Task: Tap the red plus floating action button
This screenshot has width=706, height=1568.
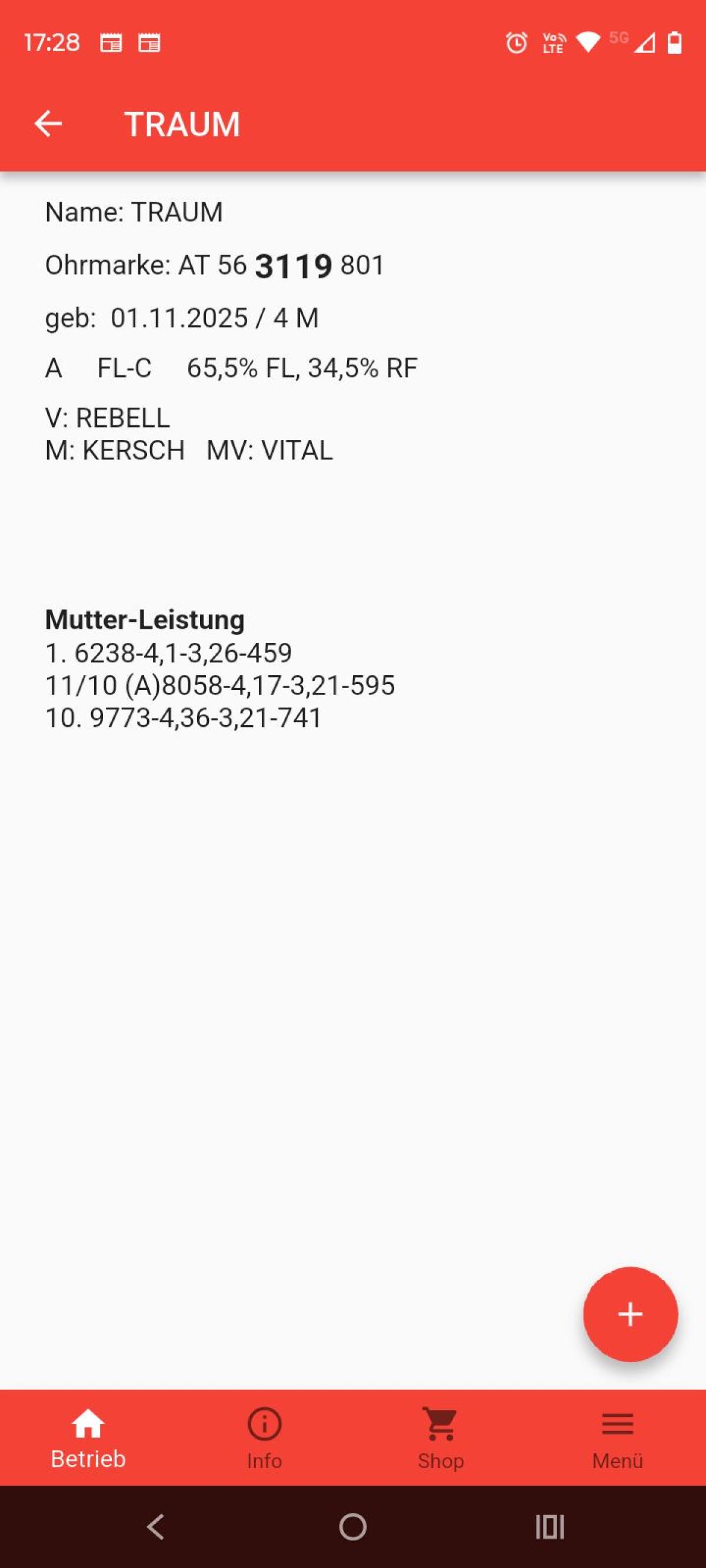Action: point(630,1314)
